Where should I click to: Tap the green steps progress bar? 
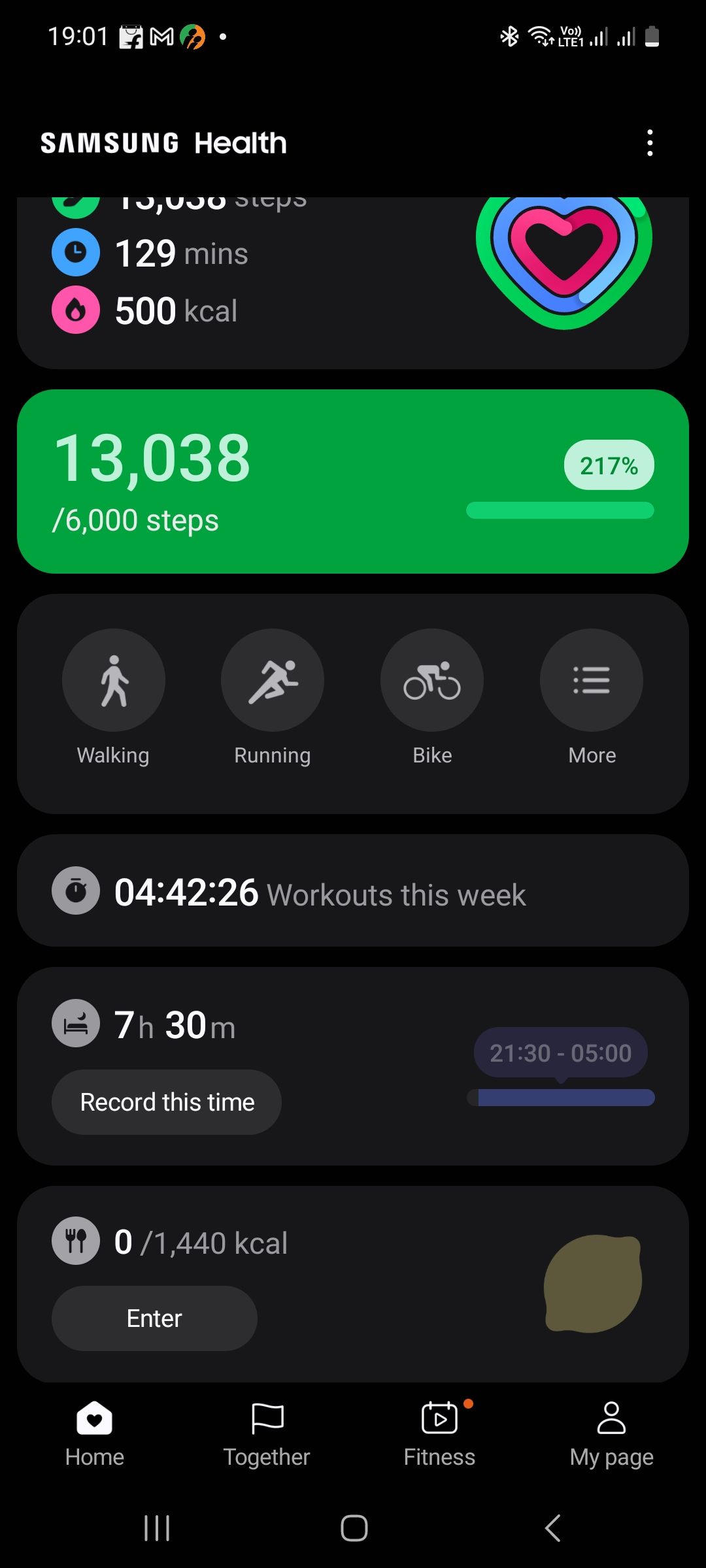[x=560, y=512]
